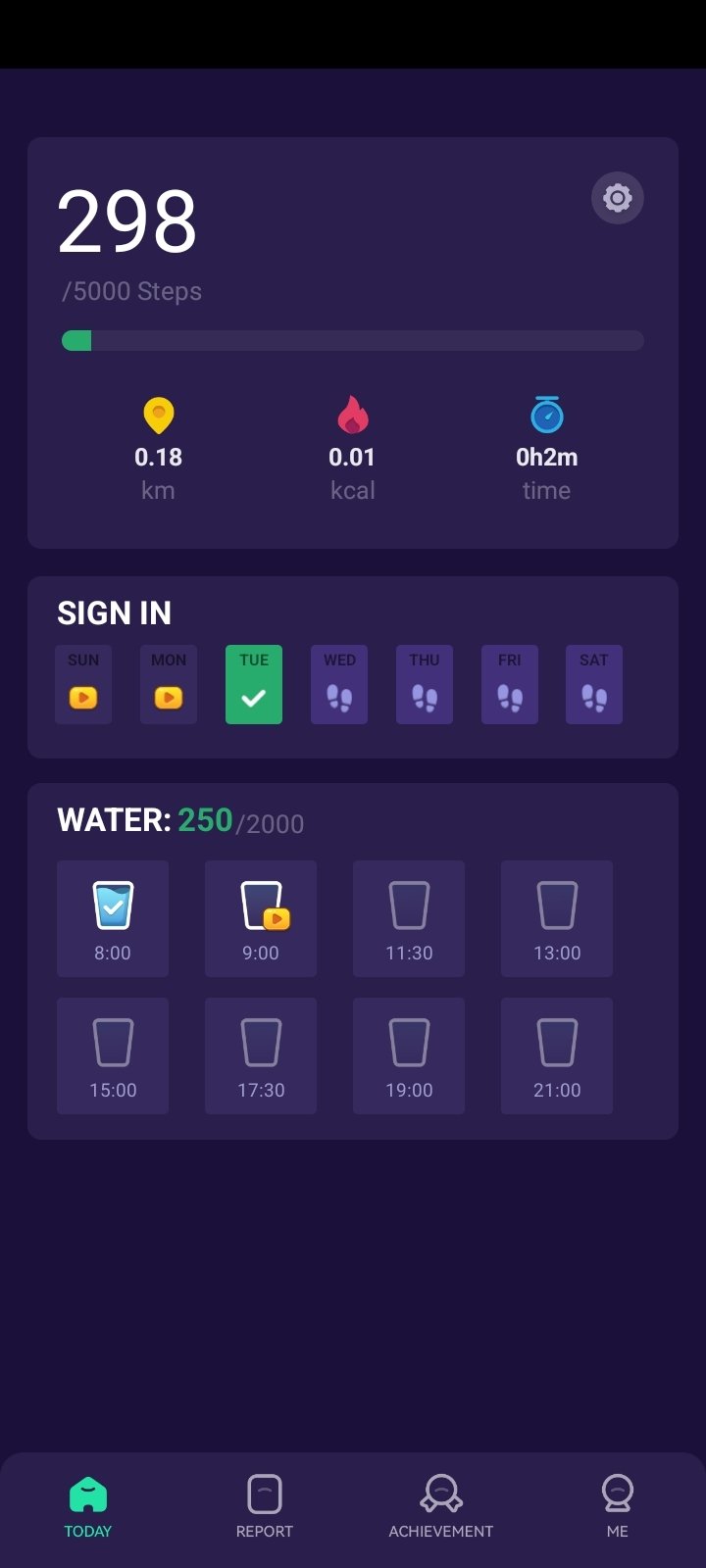Log the 17:30 water glass

tap(261, 1055)
